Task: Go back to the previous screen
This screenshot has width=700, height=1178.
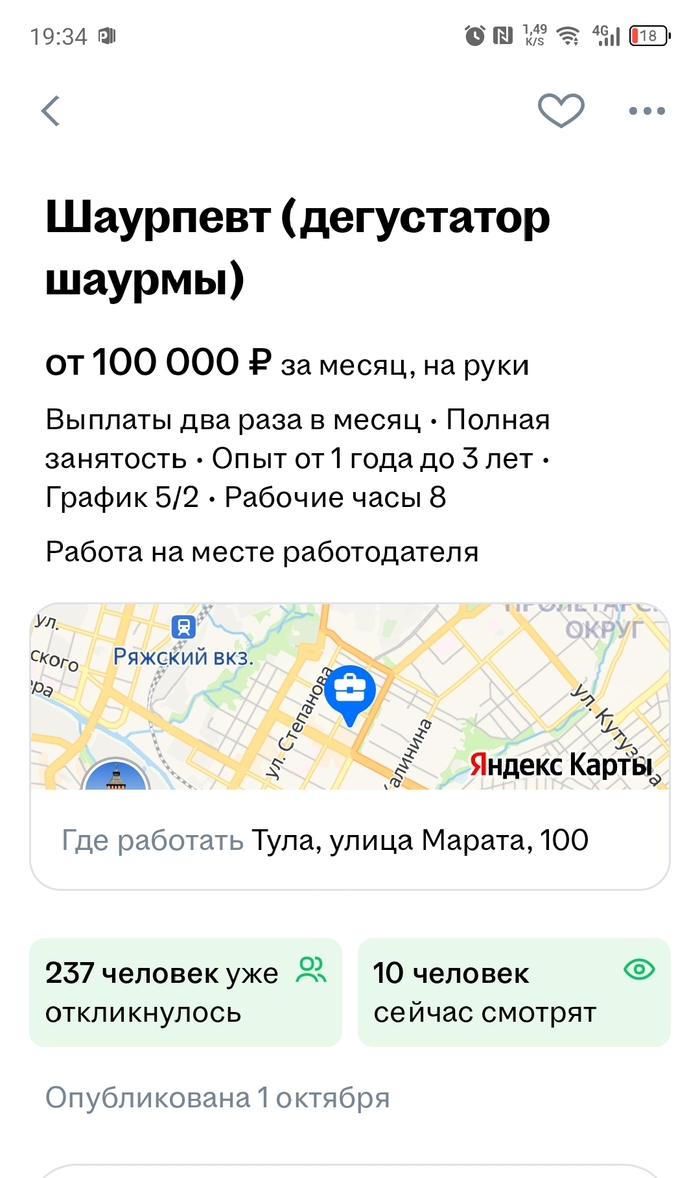Action: 51,111
